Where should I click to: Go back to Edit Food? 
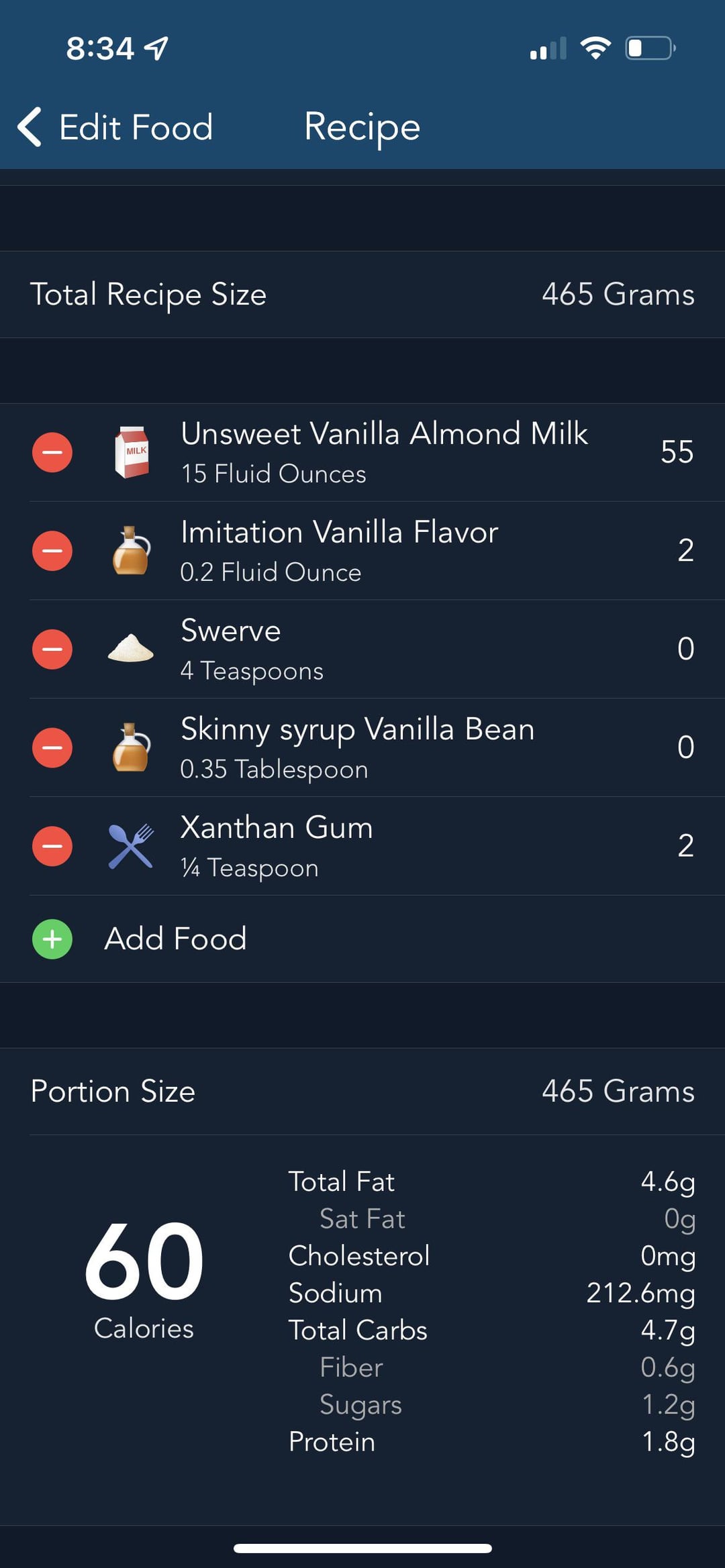tap(114, 127)
